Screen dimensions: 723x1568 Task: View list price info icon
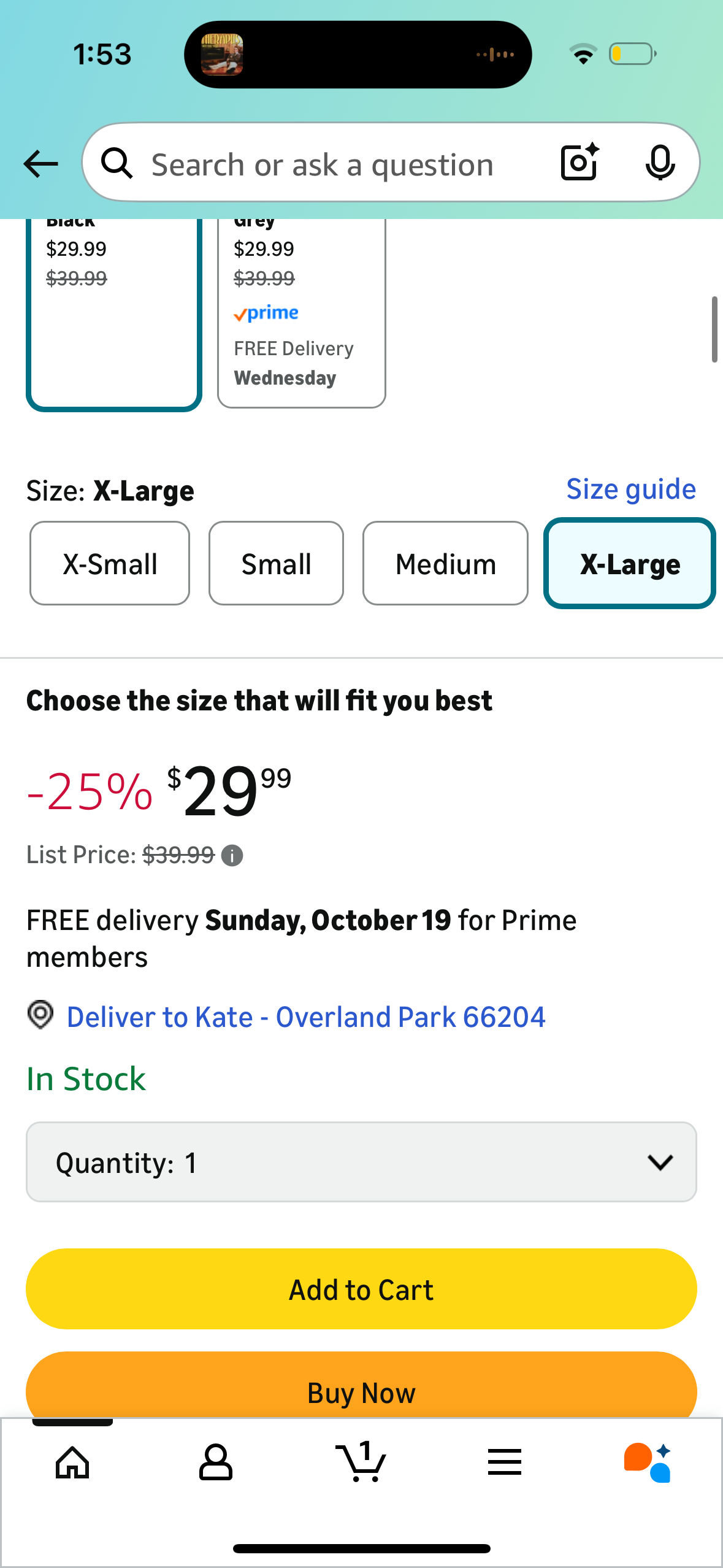(x=232, y=855)
